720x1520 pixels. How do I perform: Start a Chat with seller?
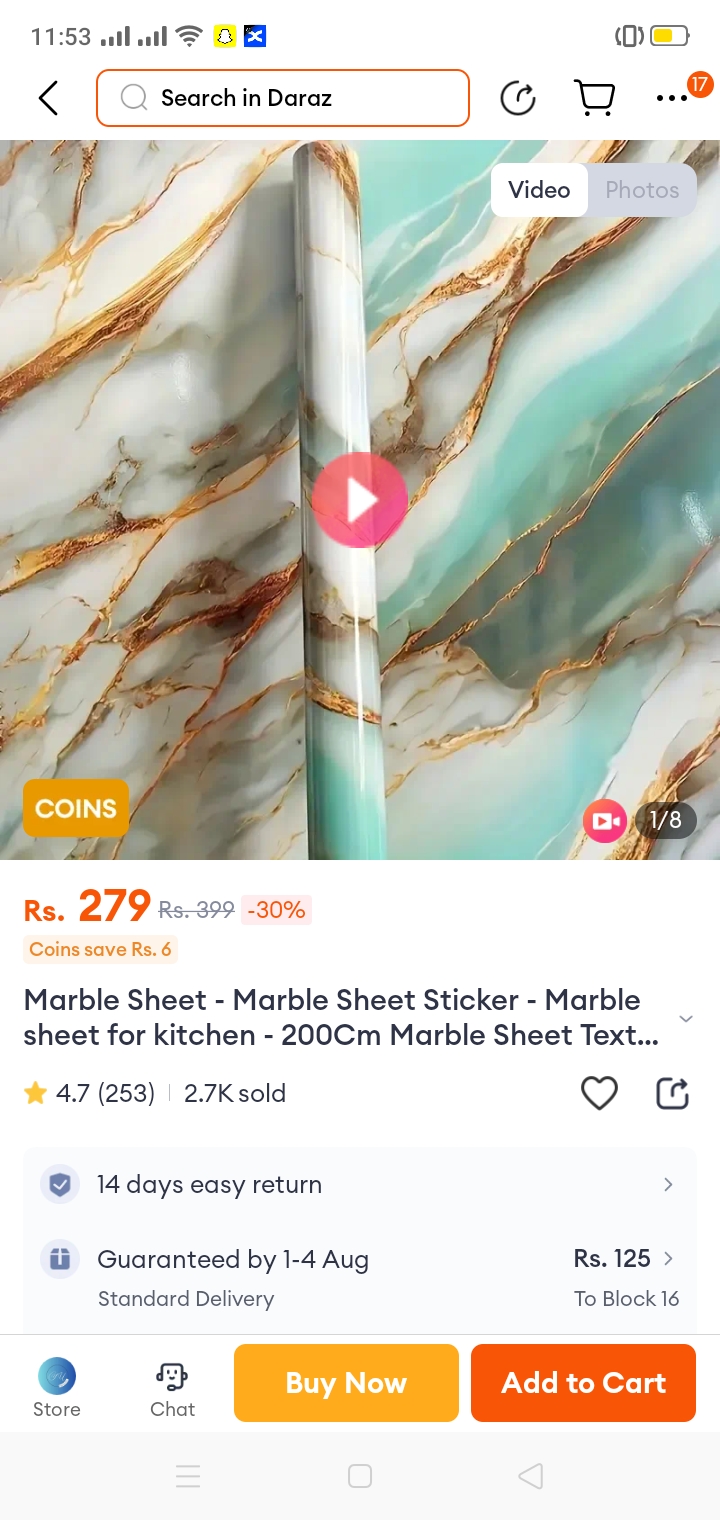(x=173, y=1388)
